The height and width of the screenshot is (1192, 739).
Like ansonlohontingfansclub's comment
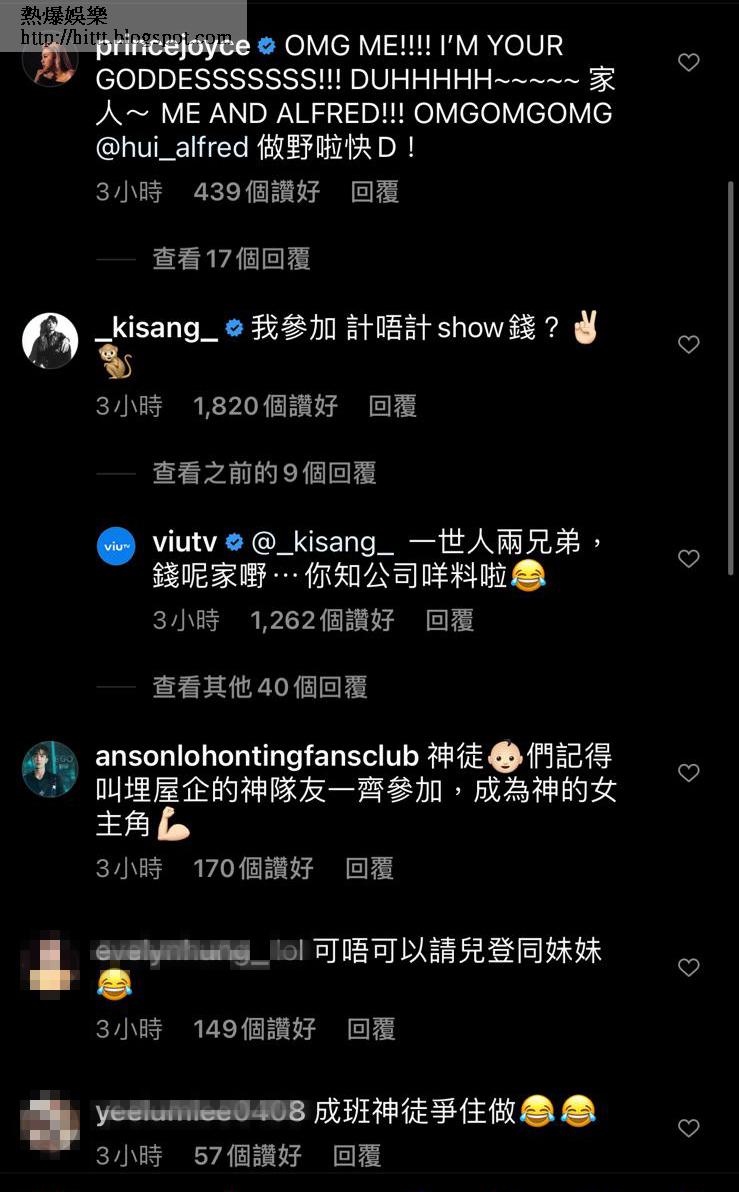(x=688, y=773)
